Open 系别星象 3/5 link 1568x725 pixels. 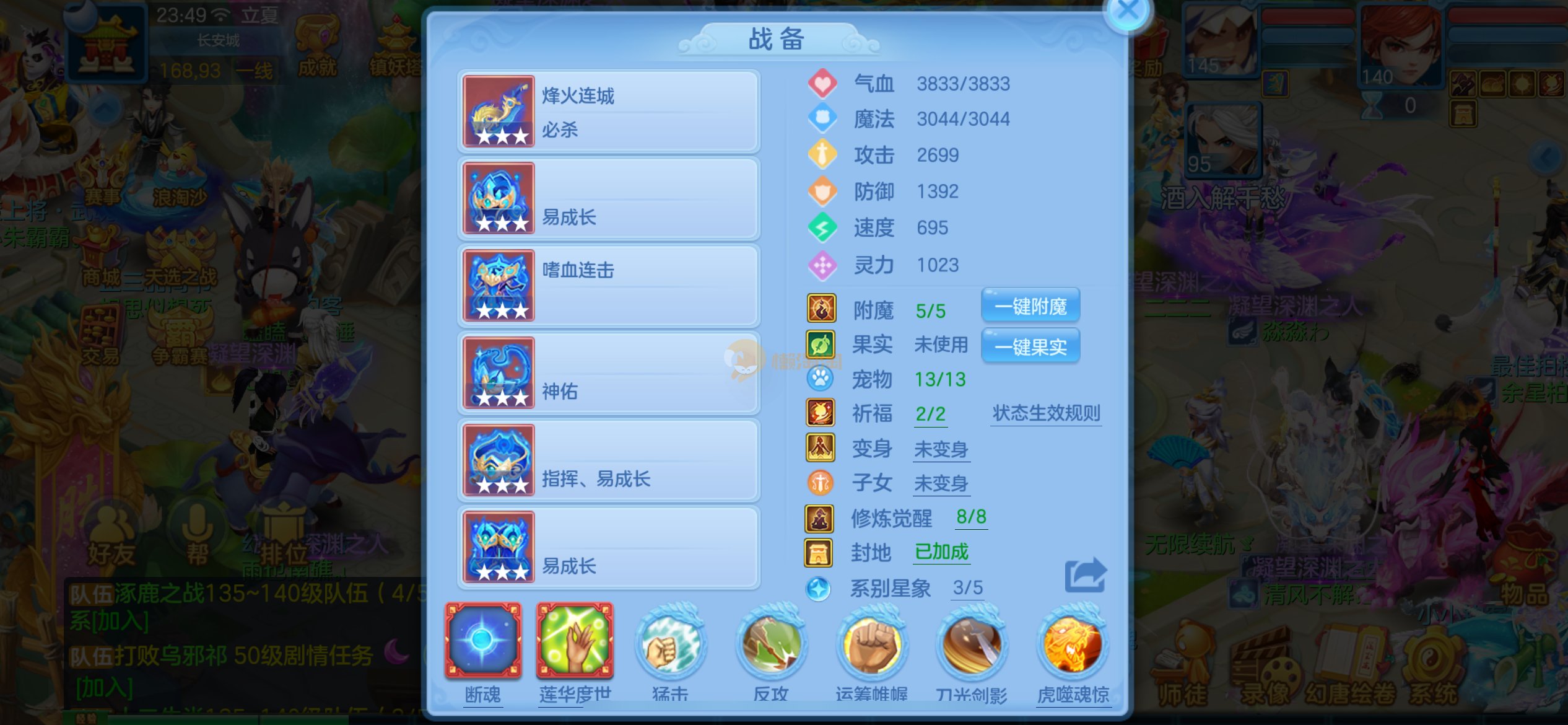pyautogui.click(x=967, y=587)
